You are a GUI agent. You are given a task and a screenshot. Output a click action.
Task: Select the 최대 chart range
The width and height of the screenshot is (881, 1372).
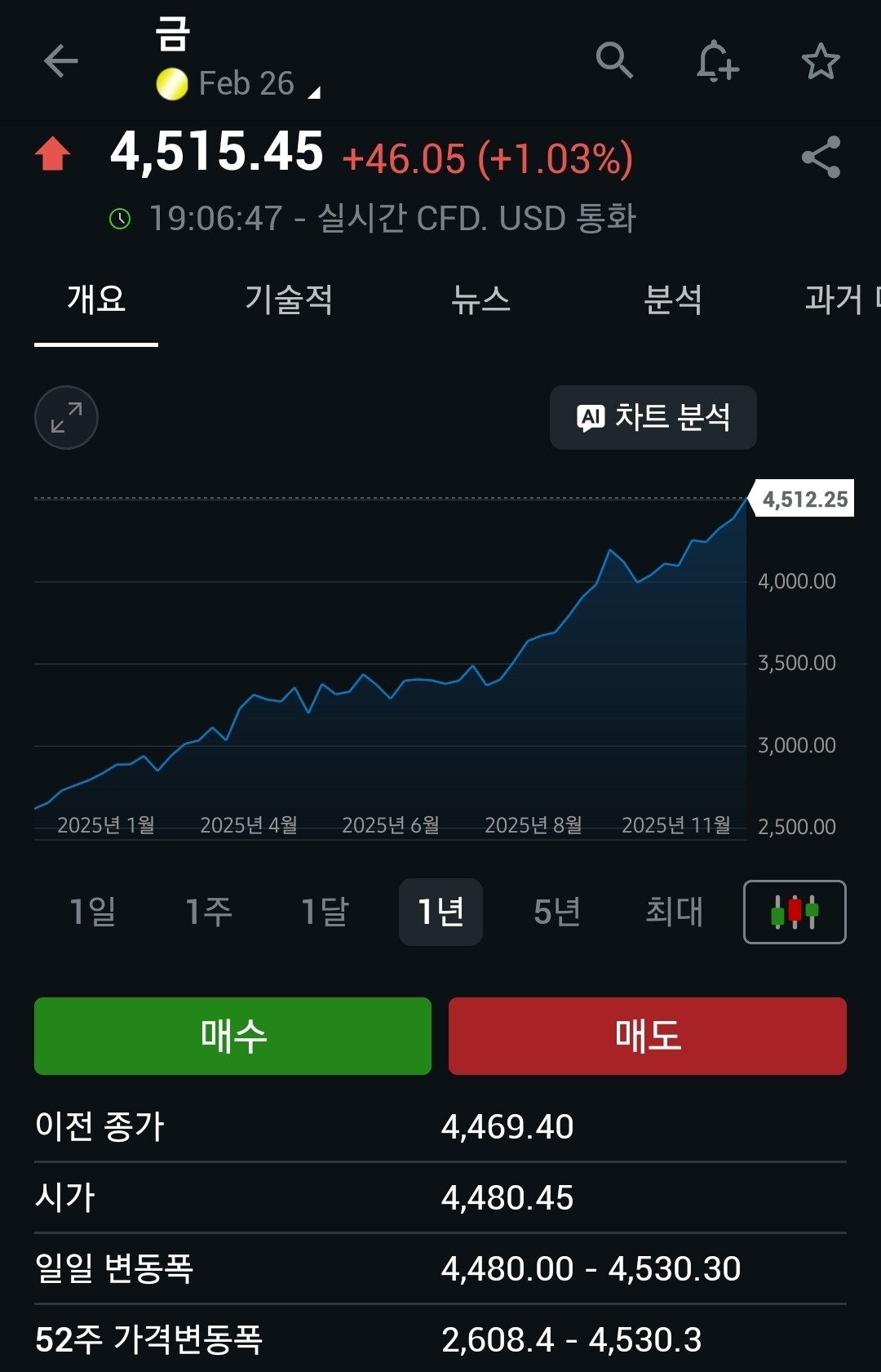coord(674,912)
